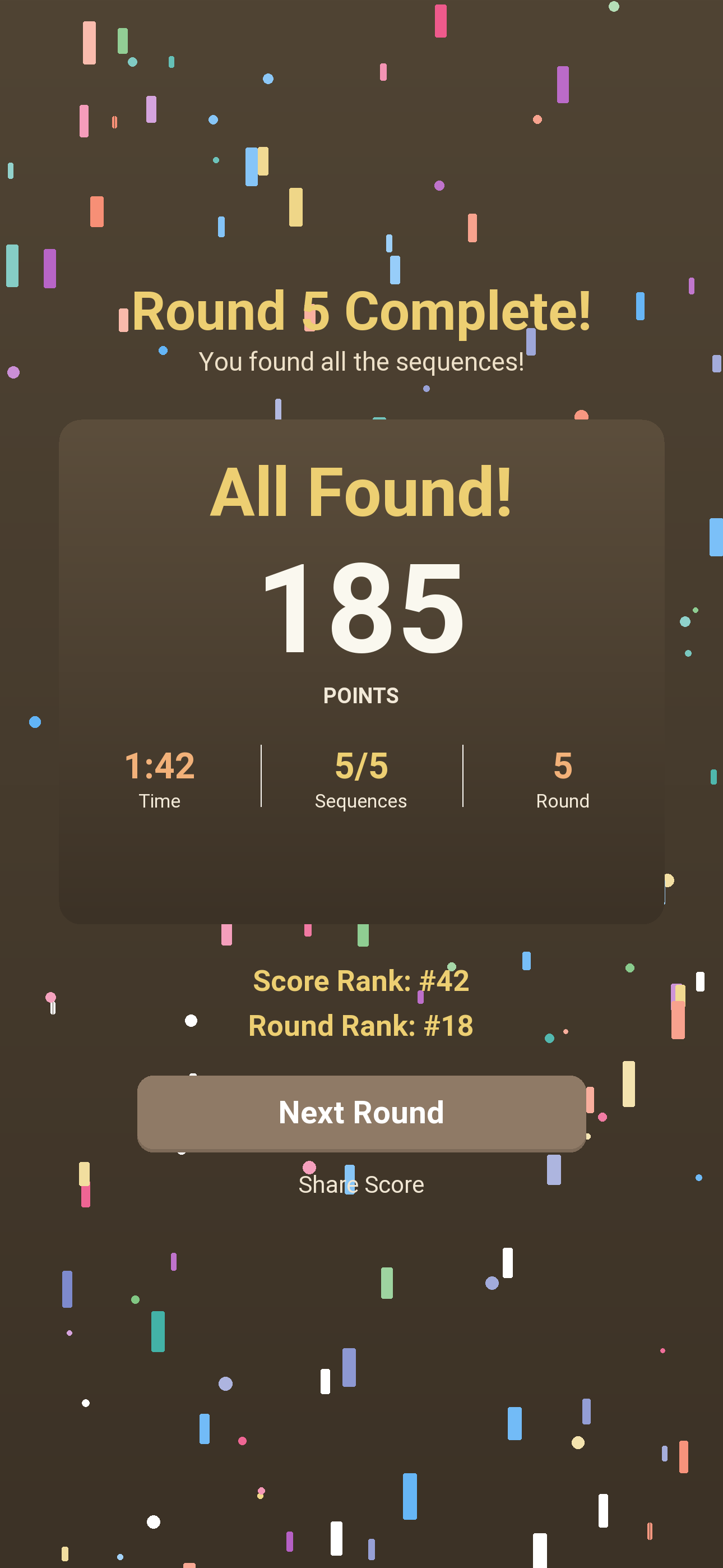Image resolution: width=723 pixels, height=1568 pixels.
Task: Tap Share Score
Action: 361,1184
